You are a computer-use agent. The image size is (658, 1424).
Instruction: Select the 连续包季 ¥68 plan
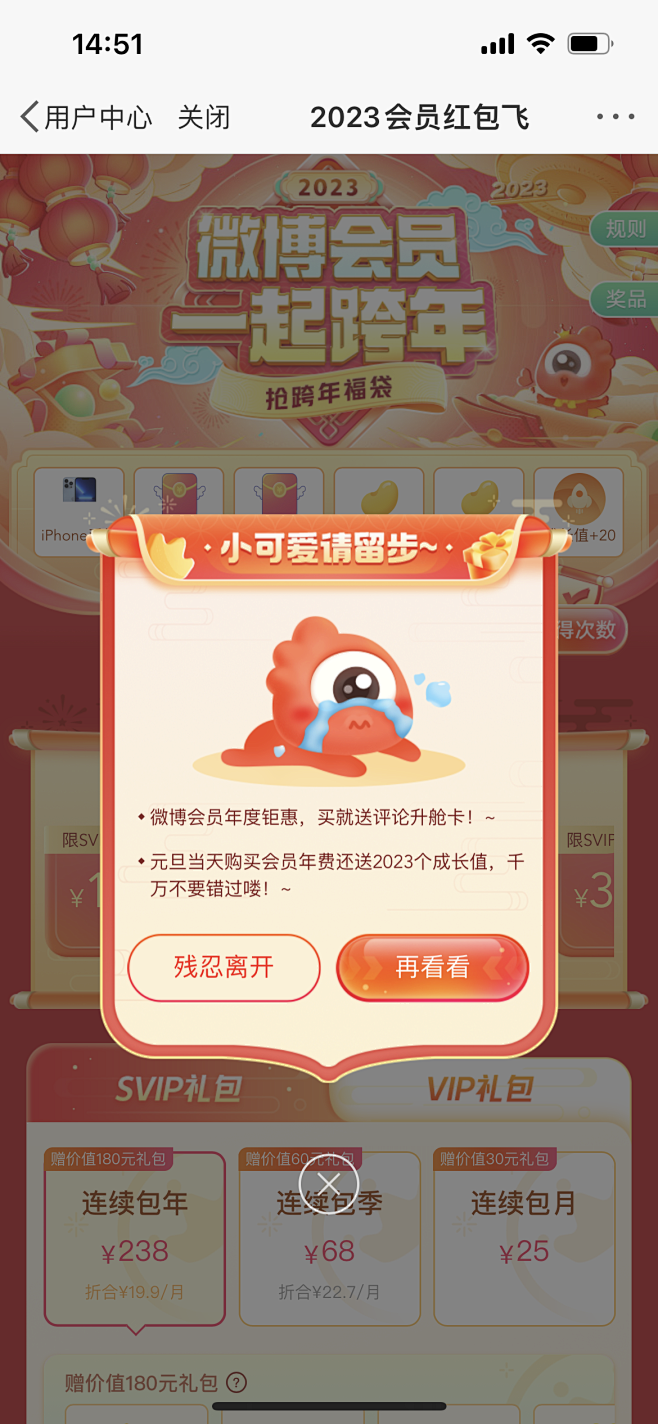click(329, 1238)
